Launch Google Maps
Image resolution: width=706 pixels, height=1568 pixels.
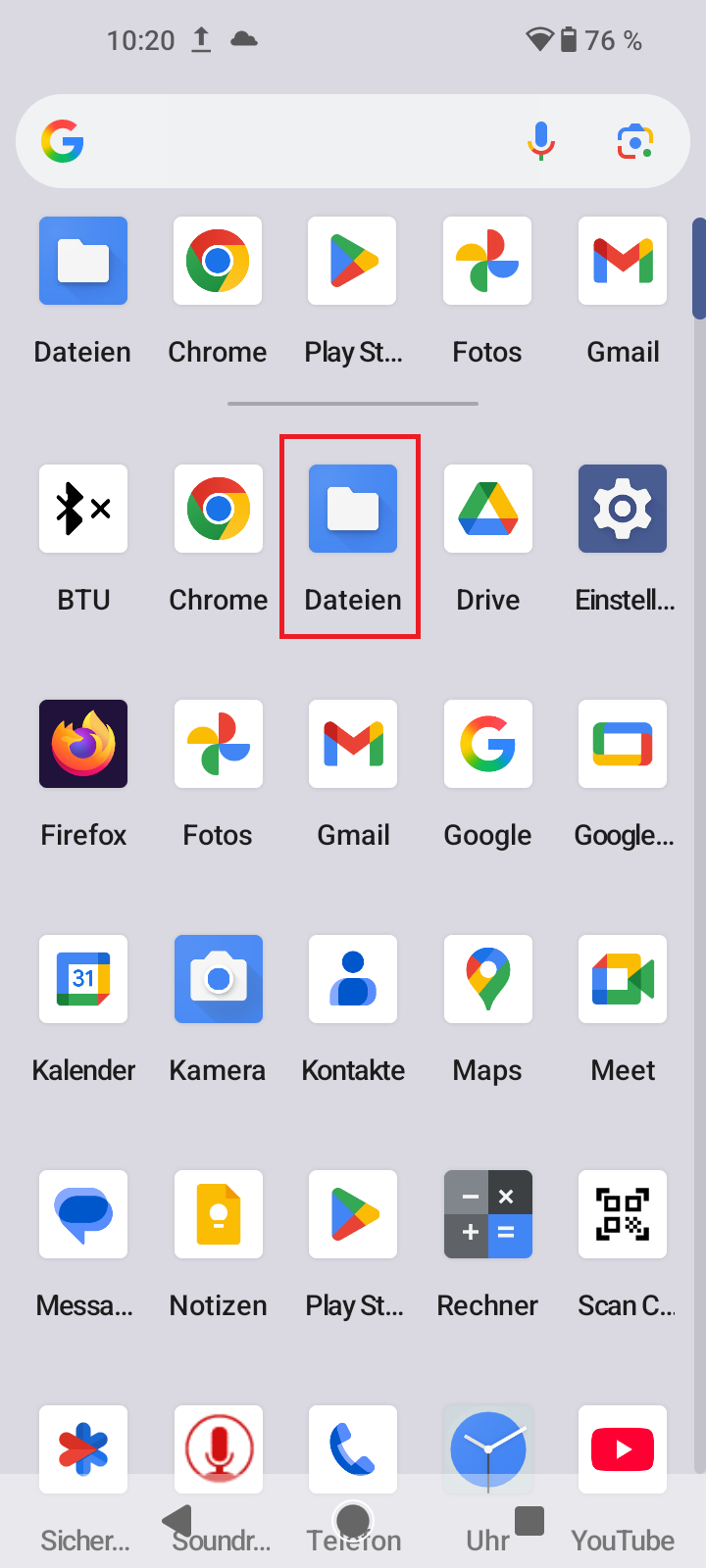(x=487, y=979)
